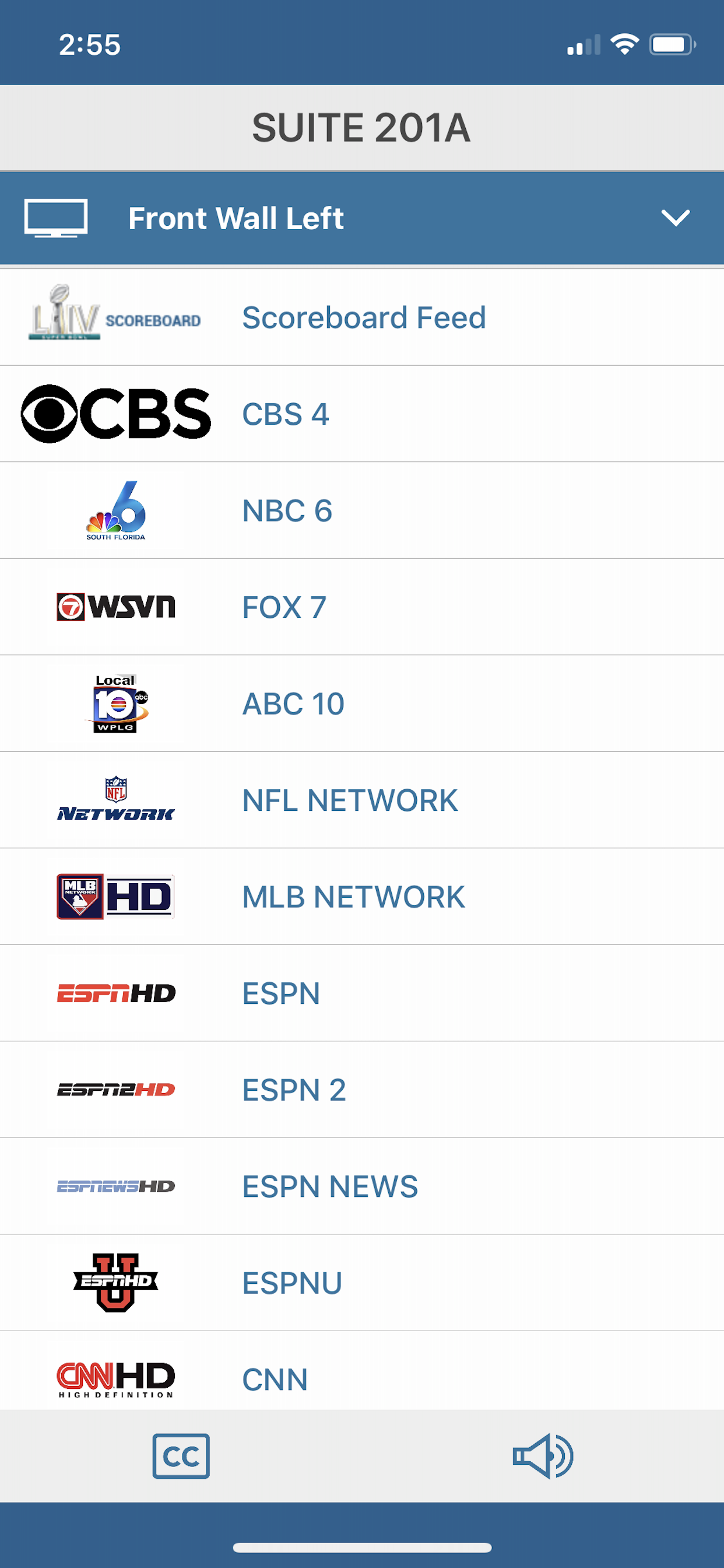Image resolution: width=724 pixels, height=1568 pixels.
Task: Tune to FOX 7
Action: [362, 607]
